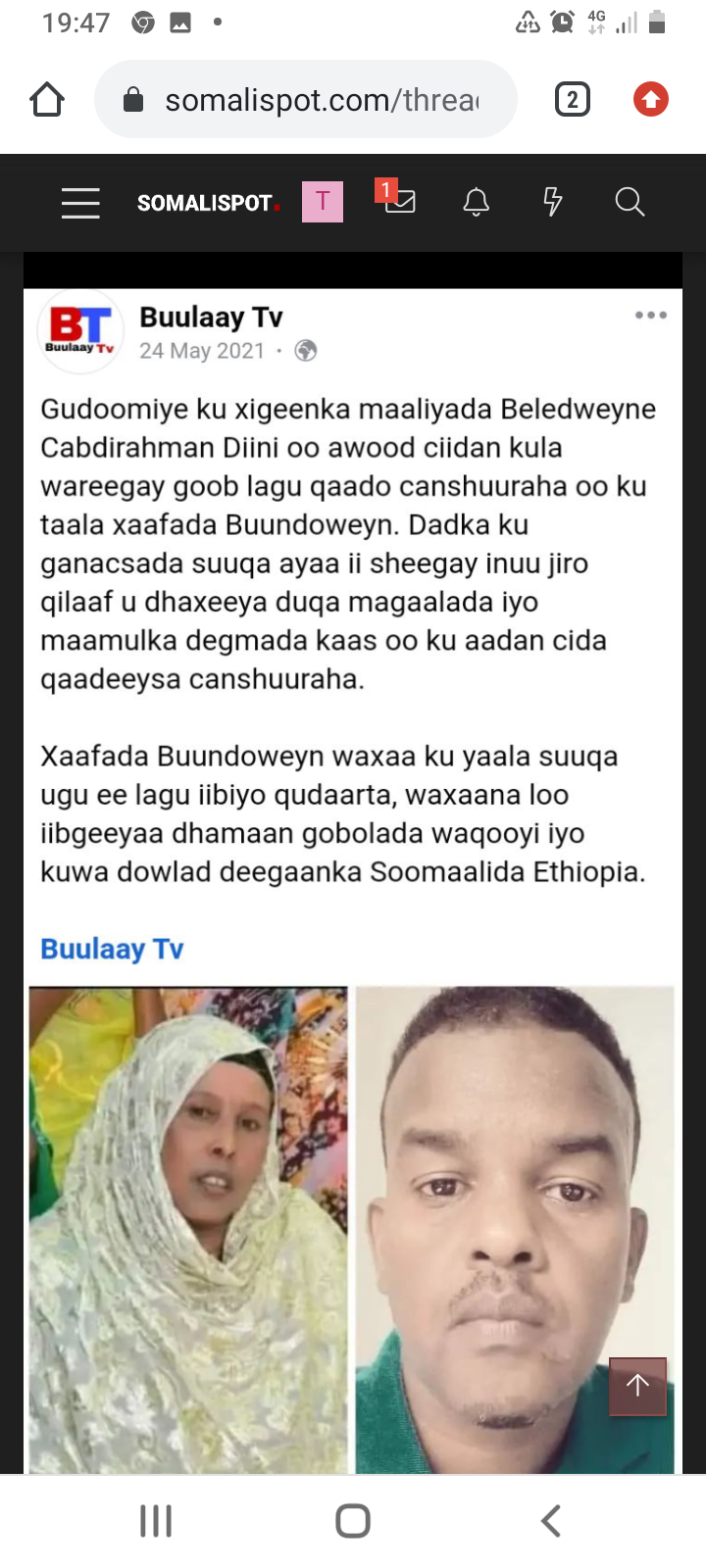Screen dimensions: 706x1568
Task: Tap the browser home icon
Action: (47, 100)
